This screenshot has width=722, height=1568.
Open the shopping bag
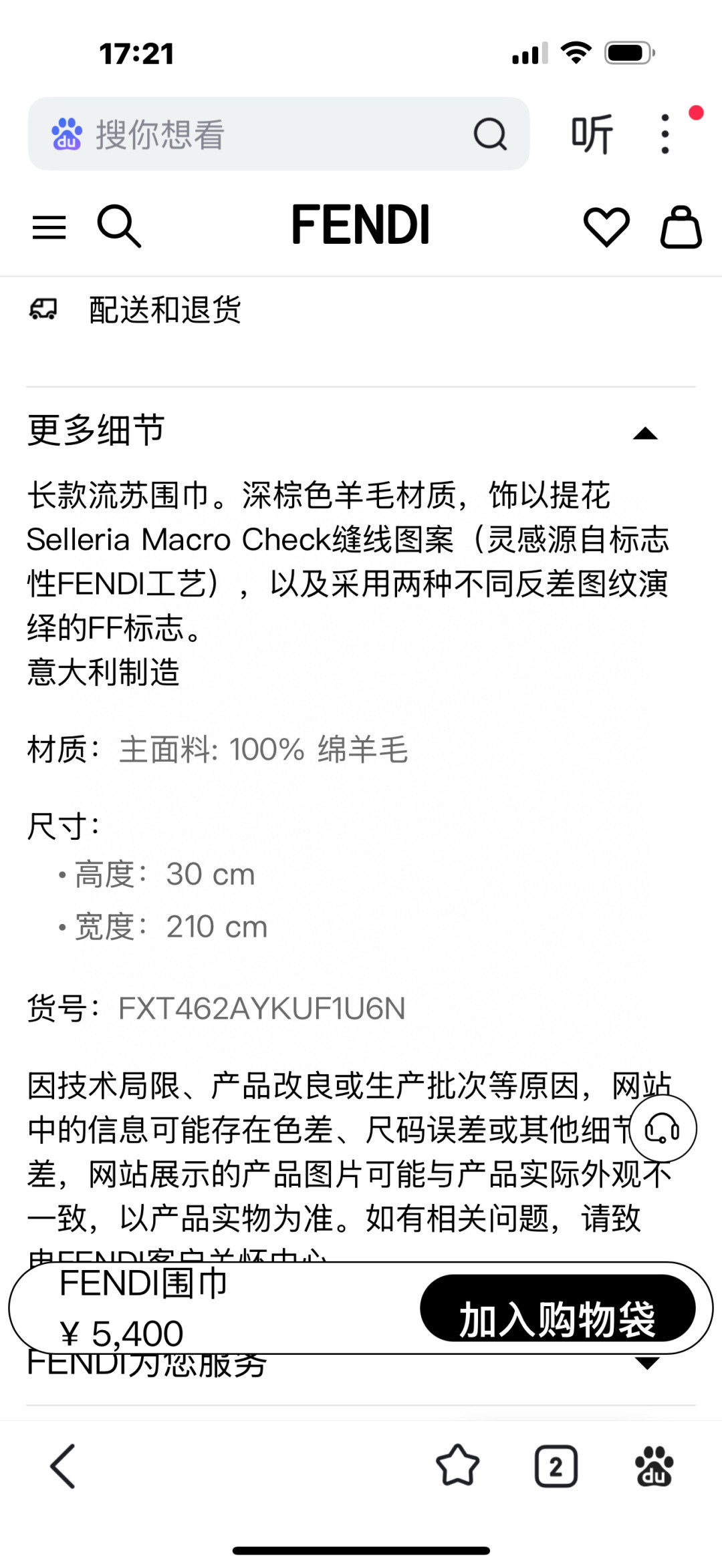(x=681, y=227)
